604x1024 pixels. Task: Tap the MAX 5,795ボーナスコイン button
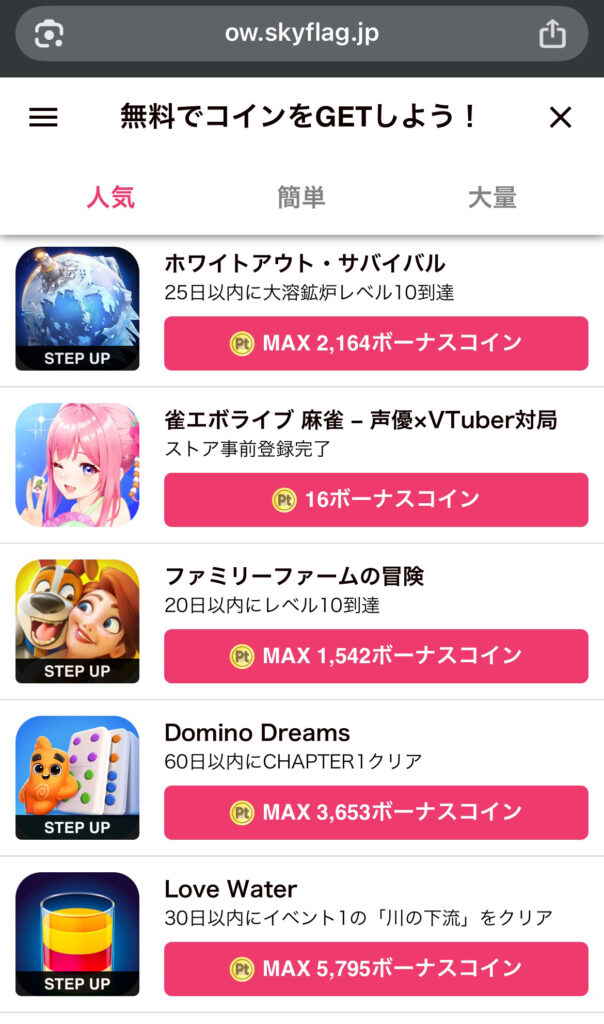click(376, 968)
